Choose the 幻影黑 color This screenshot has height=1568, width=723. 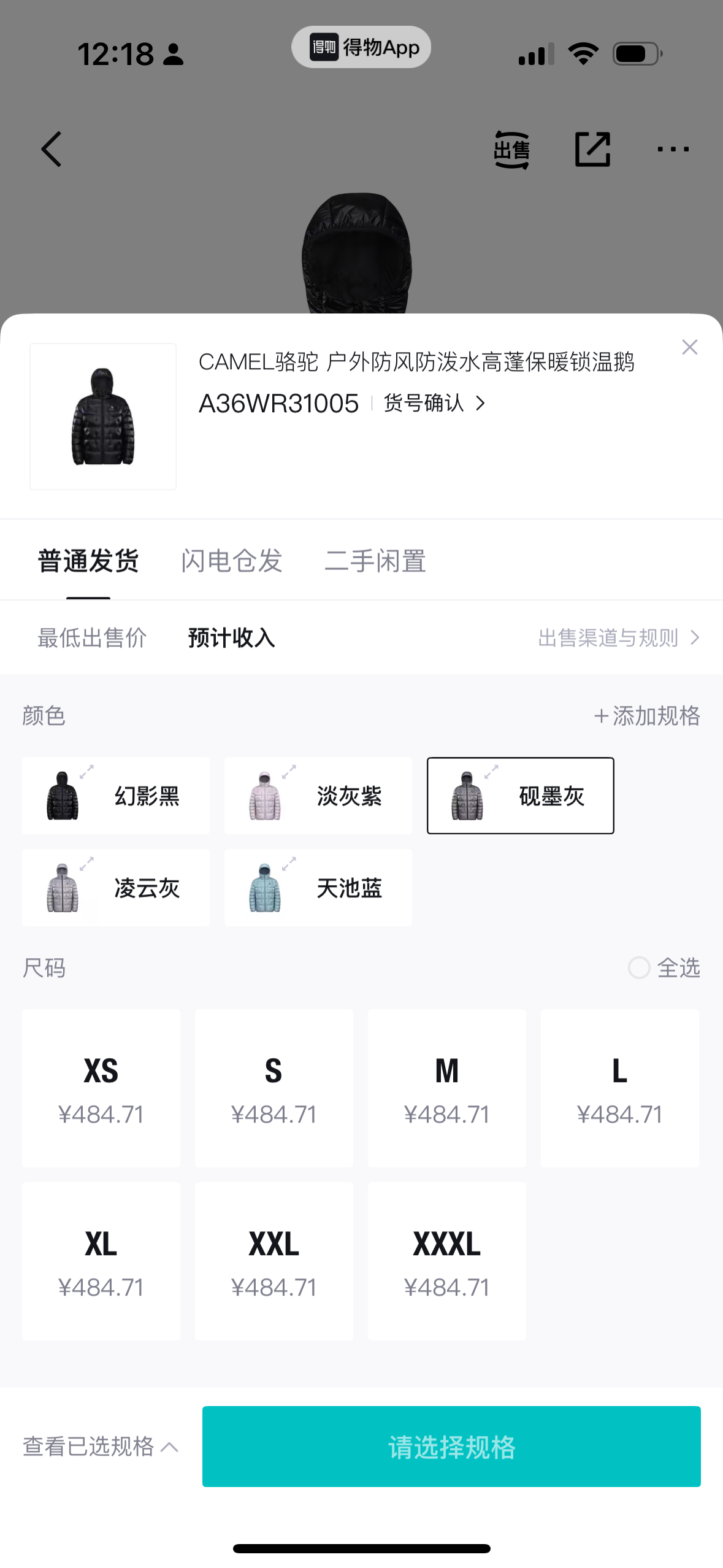point(116,796)
